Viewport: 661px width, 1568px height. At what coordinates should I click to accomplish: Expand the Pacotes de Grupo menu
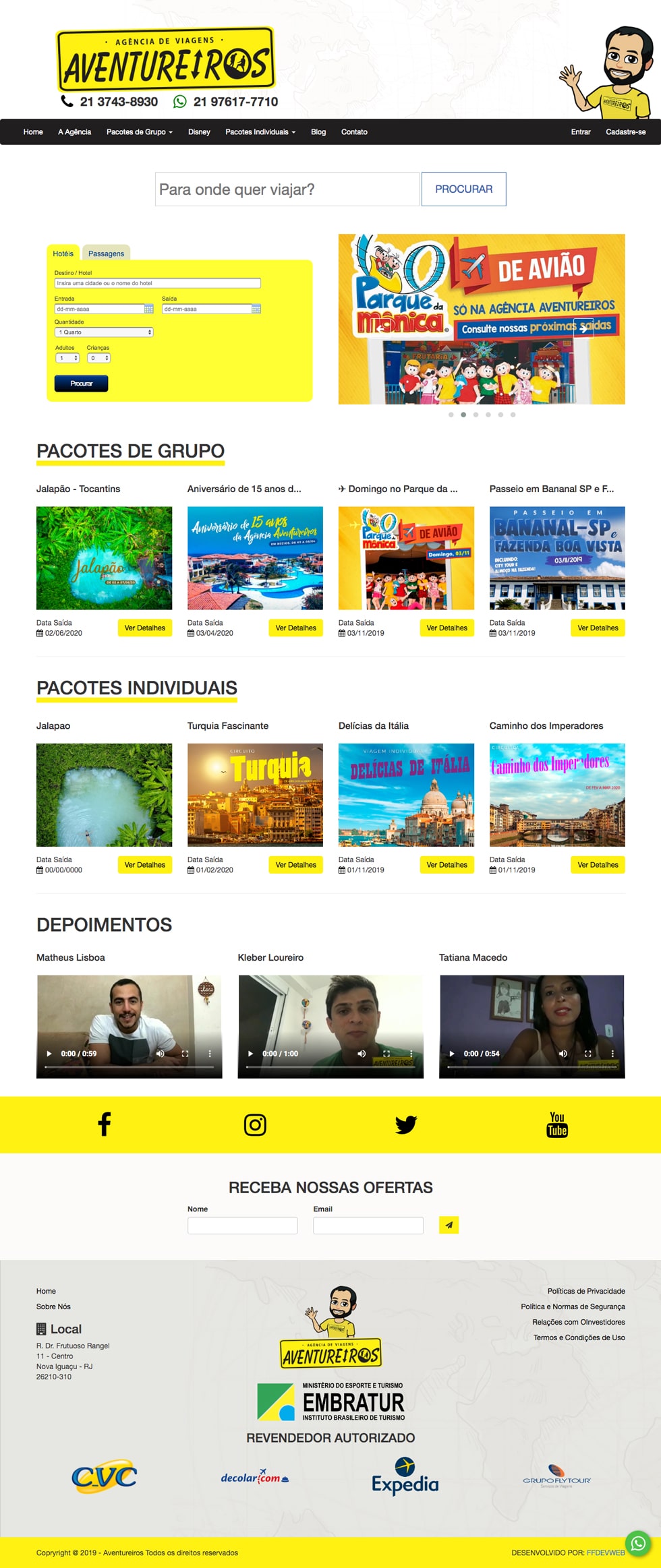pos(139,132)
